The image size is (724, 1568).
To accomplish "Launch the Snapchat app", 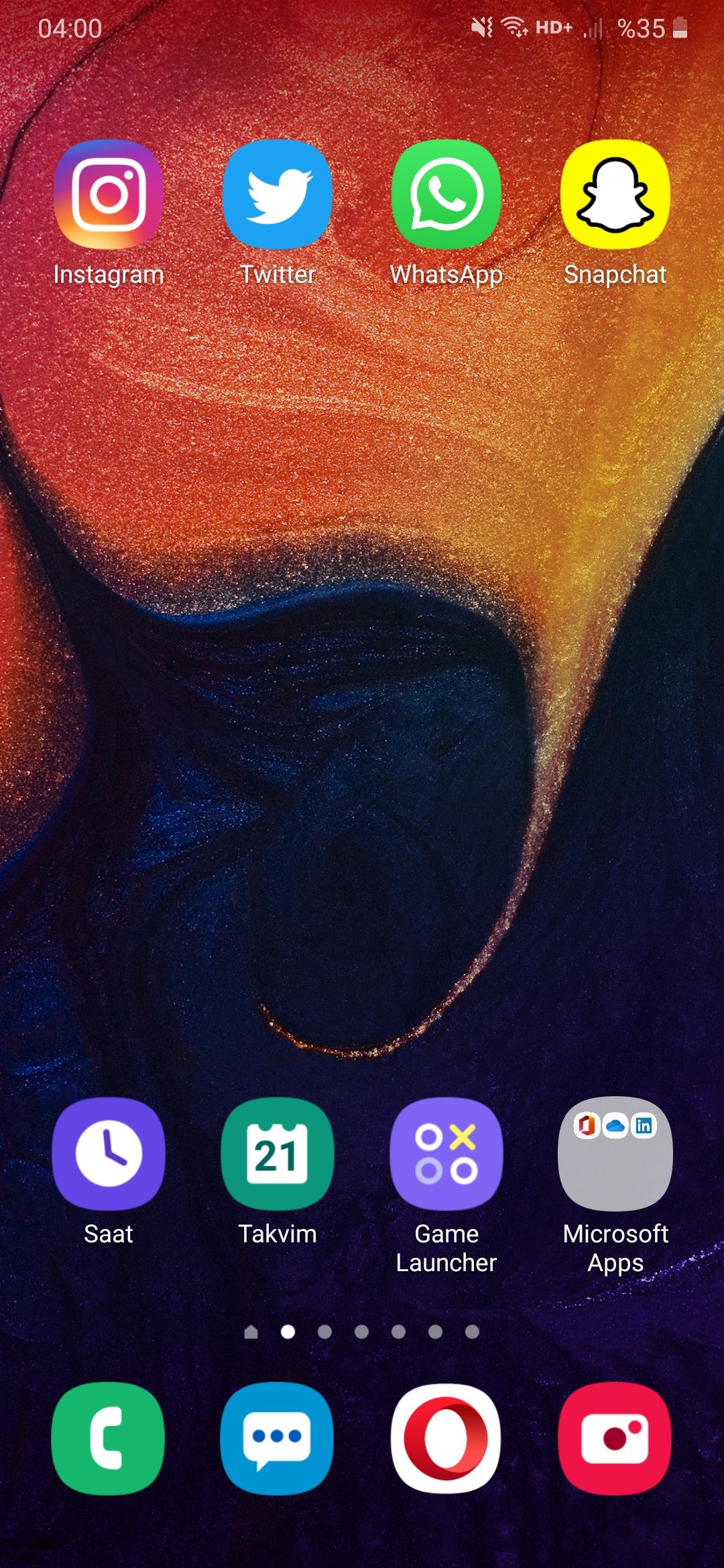I will 615,195.
